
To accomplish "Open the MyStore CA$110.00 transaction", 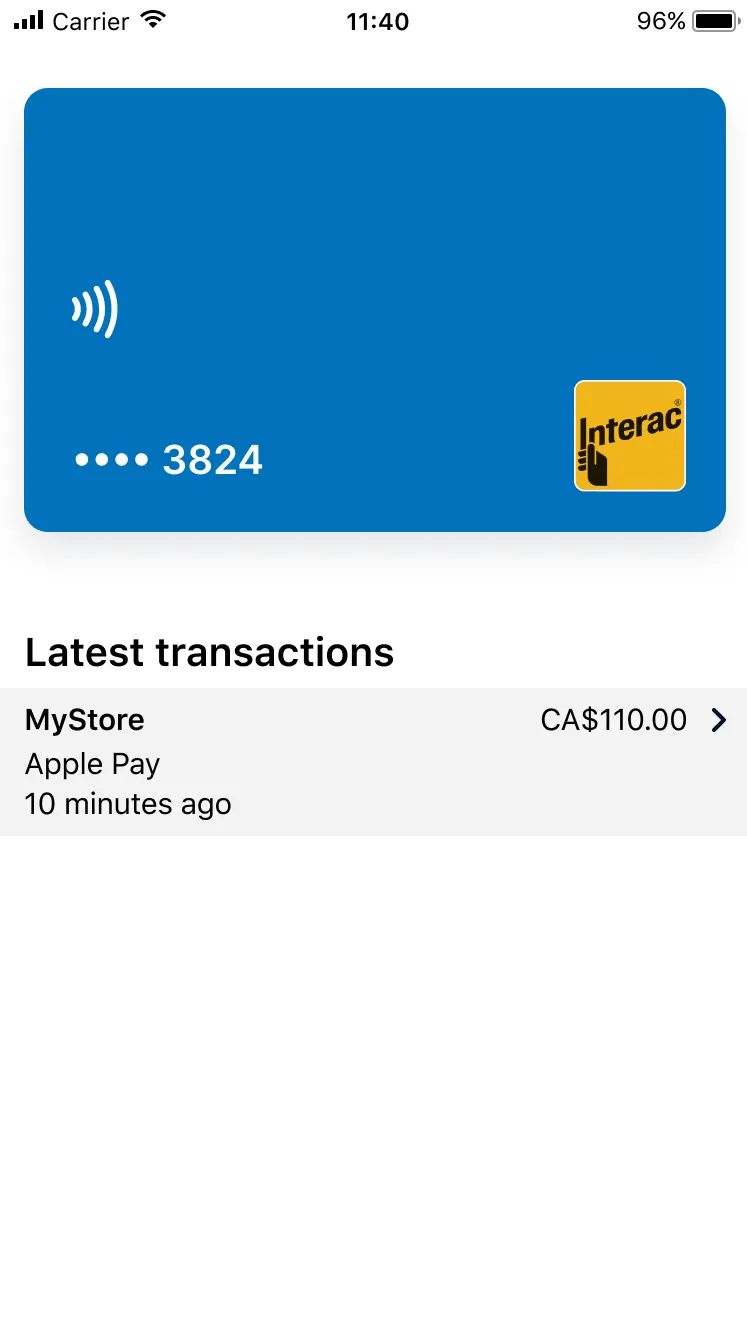I will pos(373,762).
